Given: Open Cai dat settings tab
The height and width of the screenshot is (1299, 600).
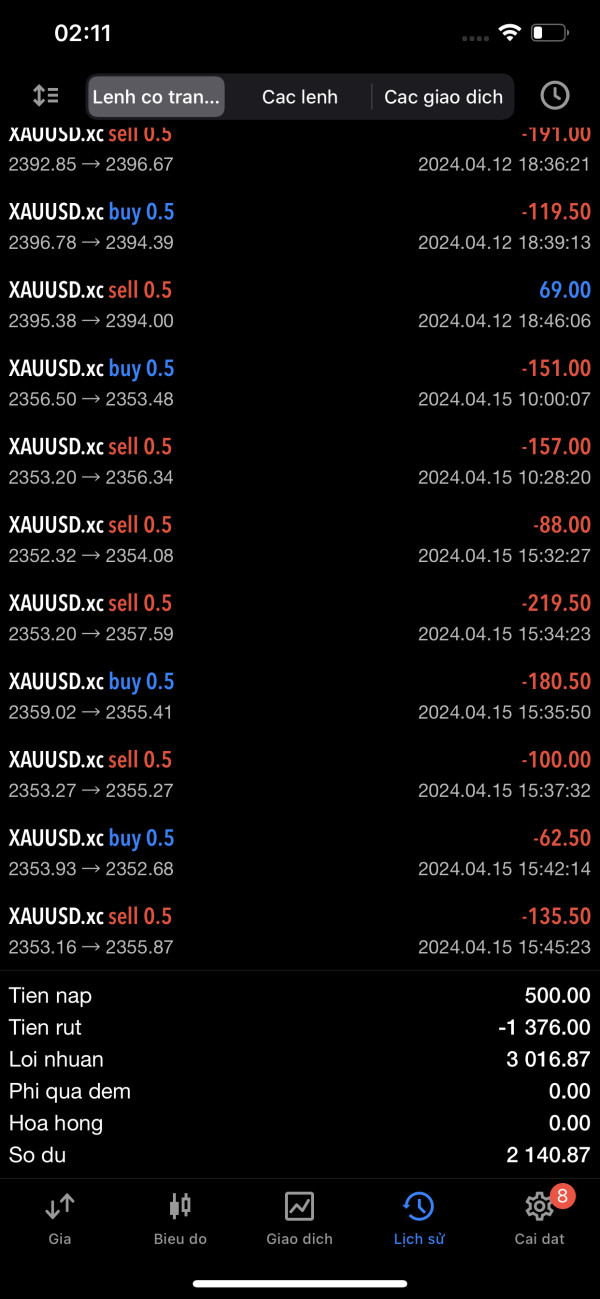Looking at the screenshot, I should 539,1218.
